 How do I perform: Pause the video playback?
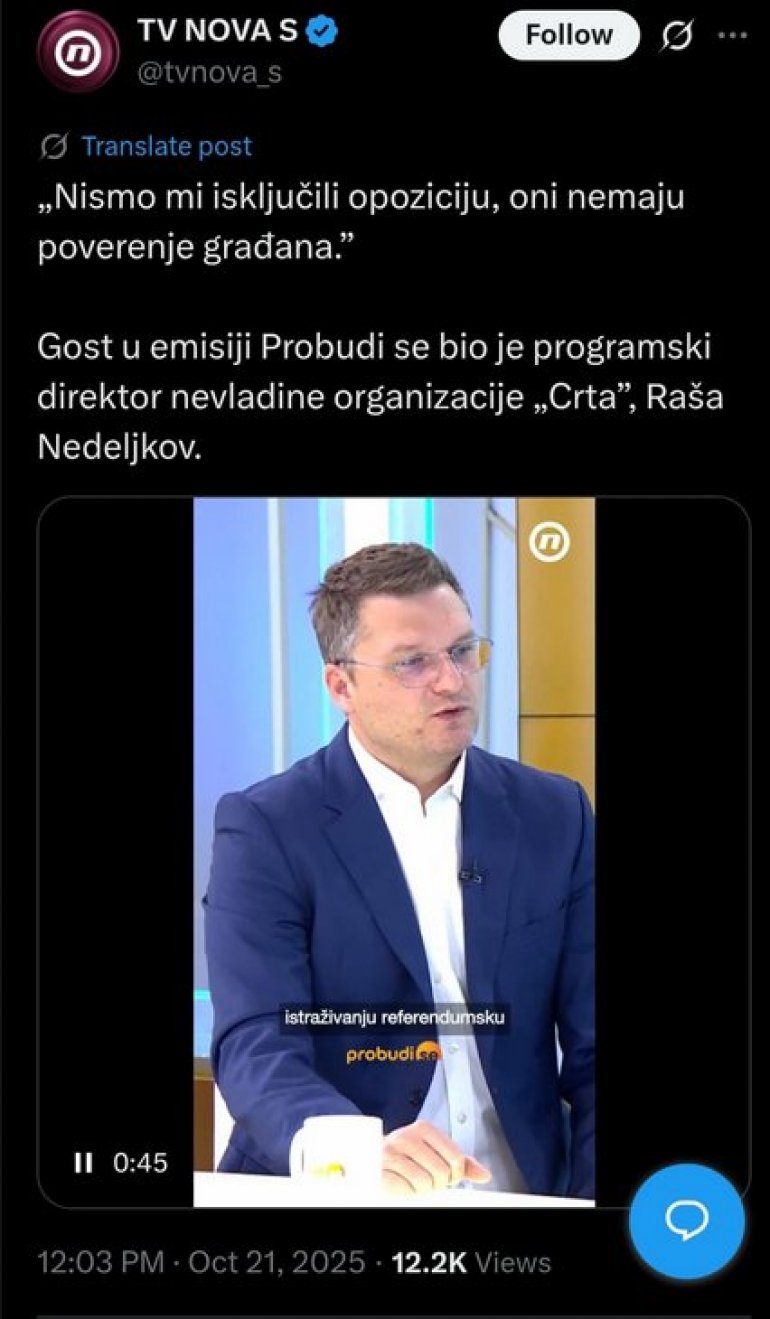coord(83,1163)
